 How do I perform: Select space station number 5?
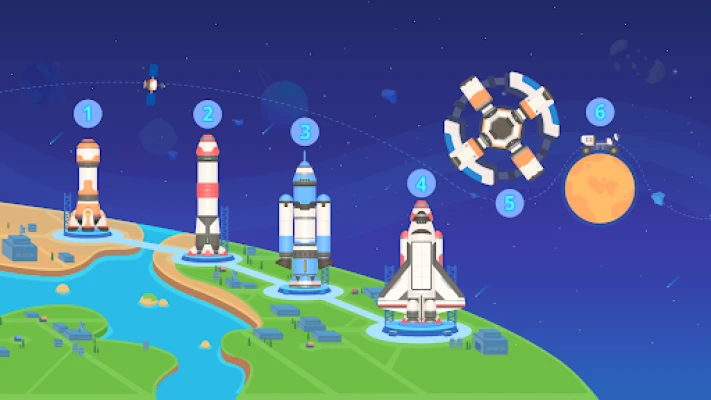coord(499,127)
